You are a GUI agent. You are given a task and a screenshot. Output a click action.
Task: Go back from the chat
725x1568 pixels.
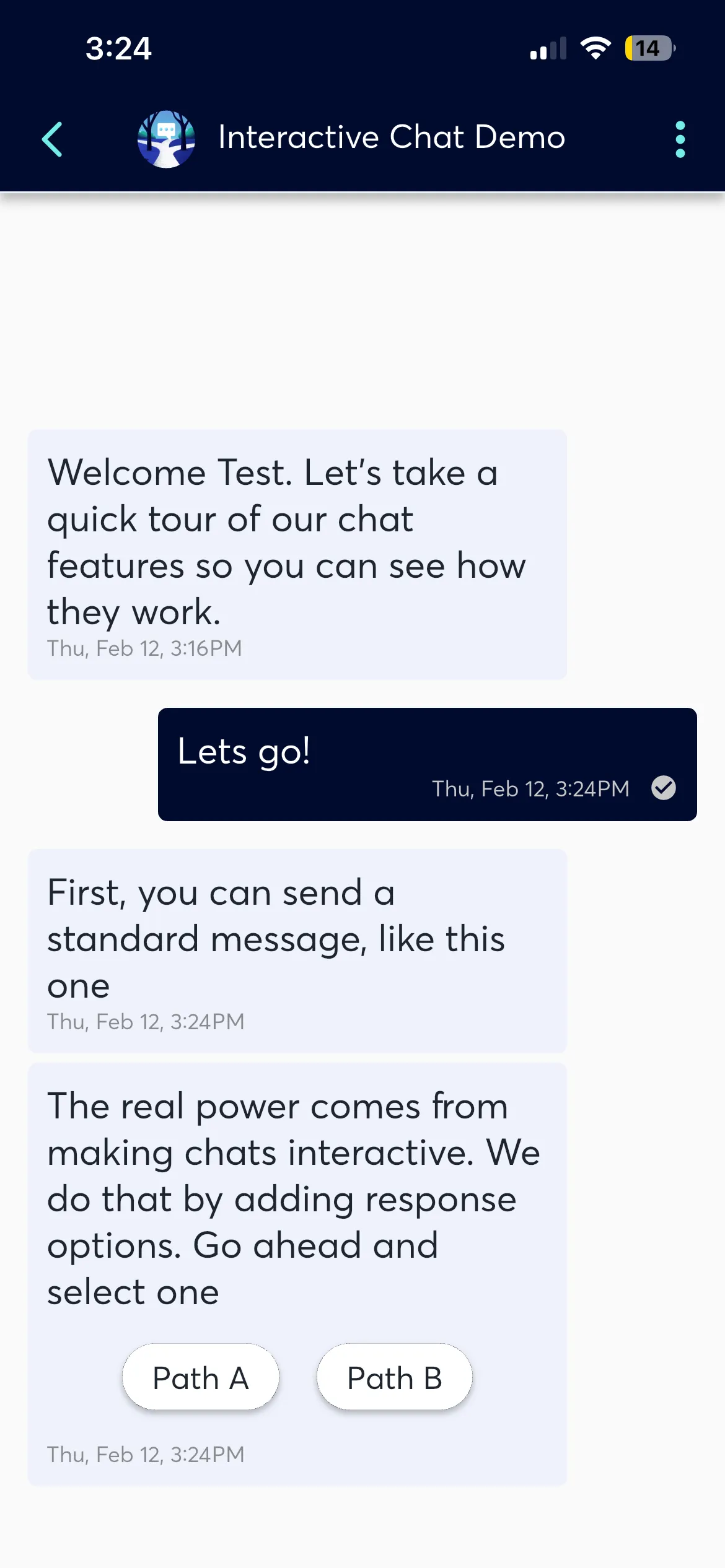coord(53,139)
